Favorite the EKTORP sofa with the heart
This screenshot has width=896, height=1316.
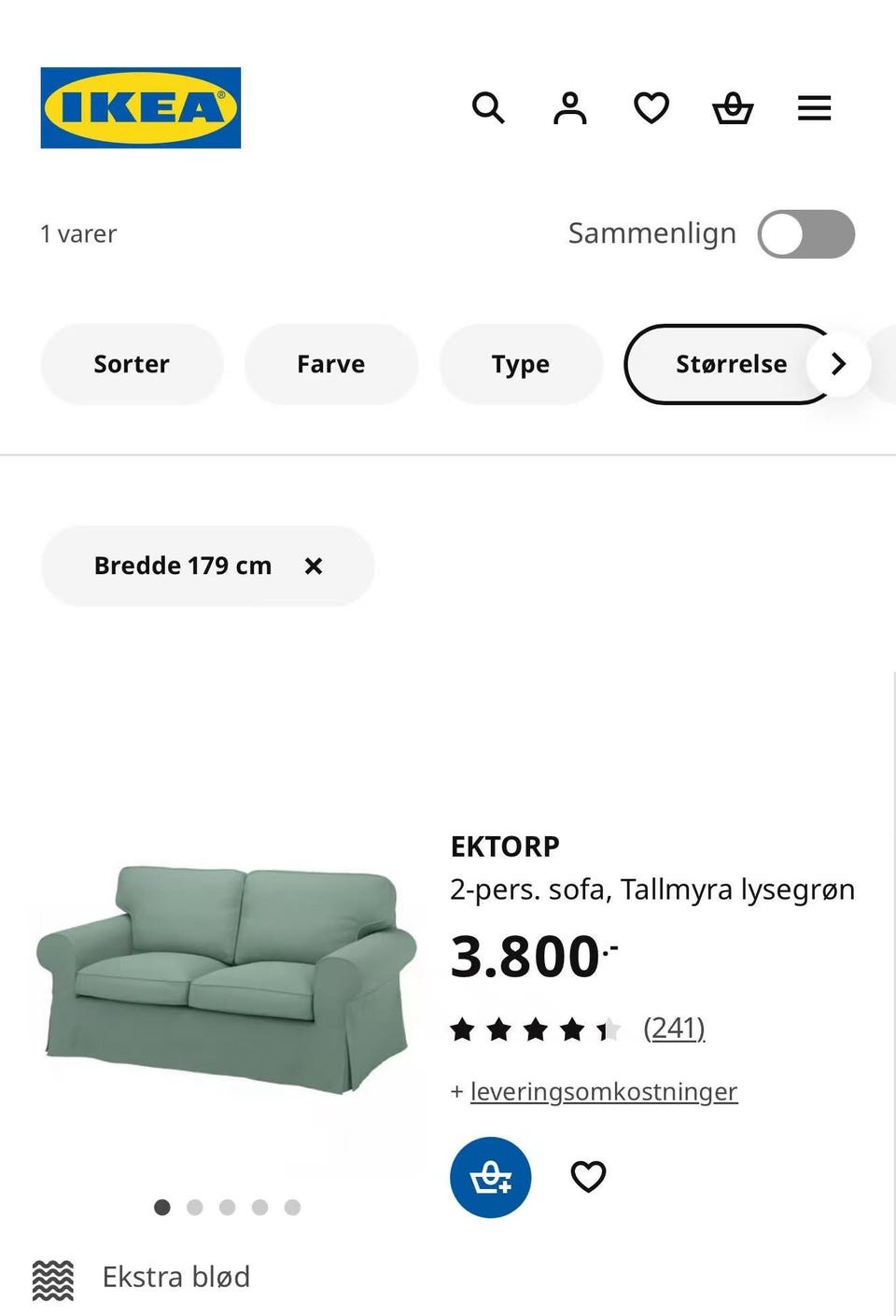click(588, 1177)
